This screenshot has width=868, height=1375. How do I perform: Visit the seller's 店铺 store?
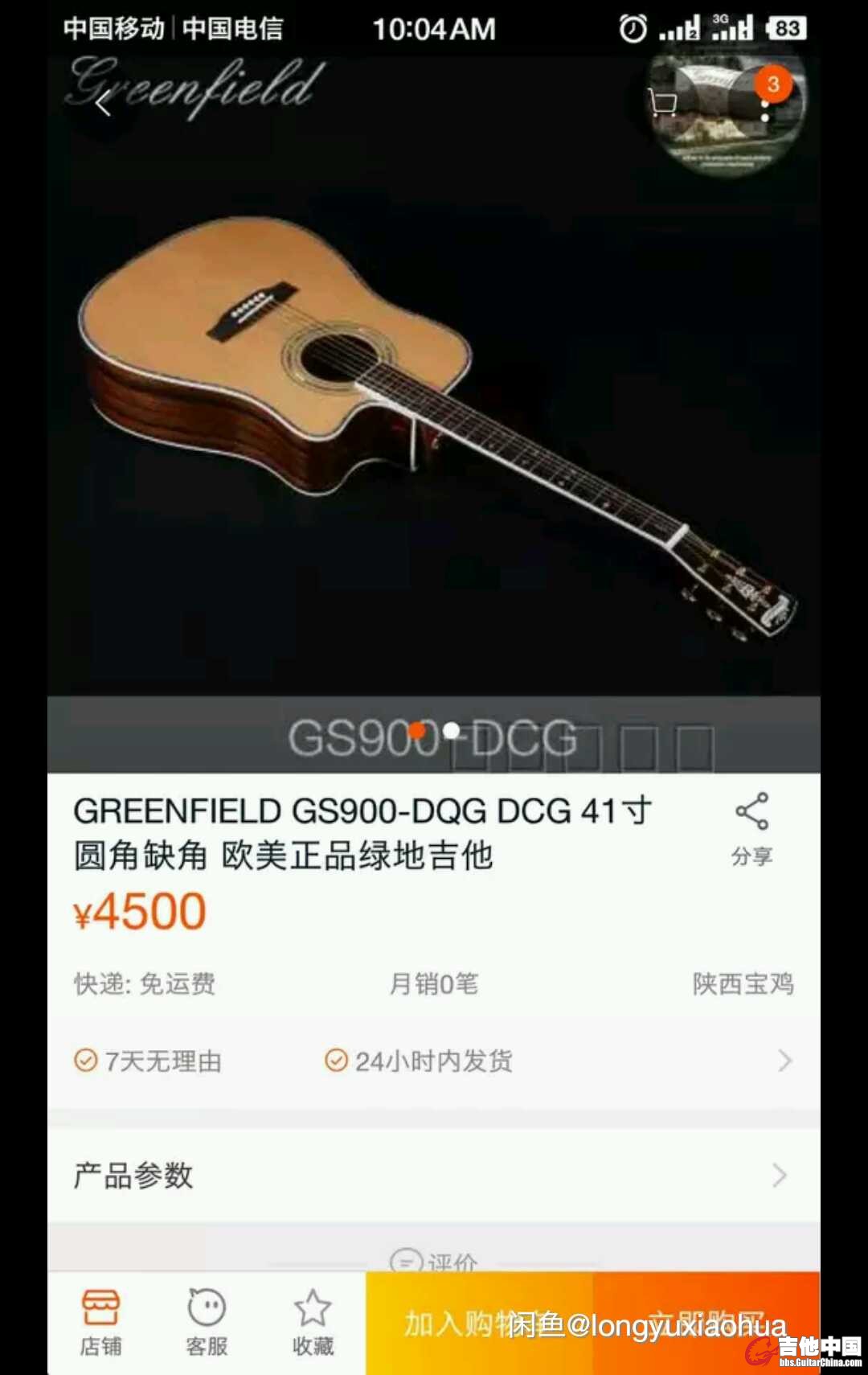101,1323
